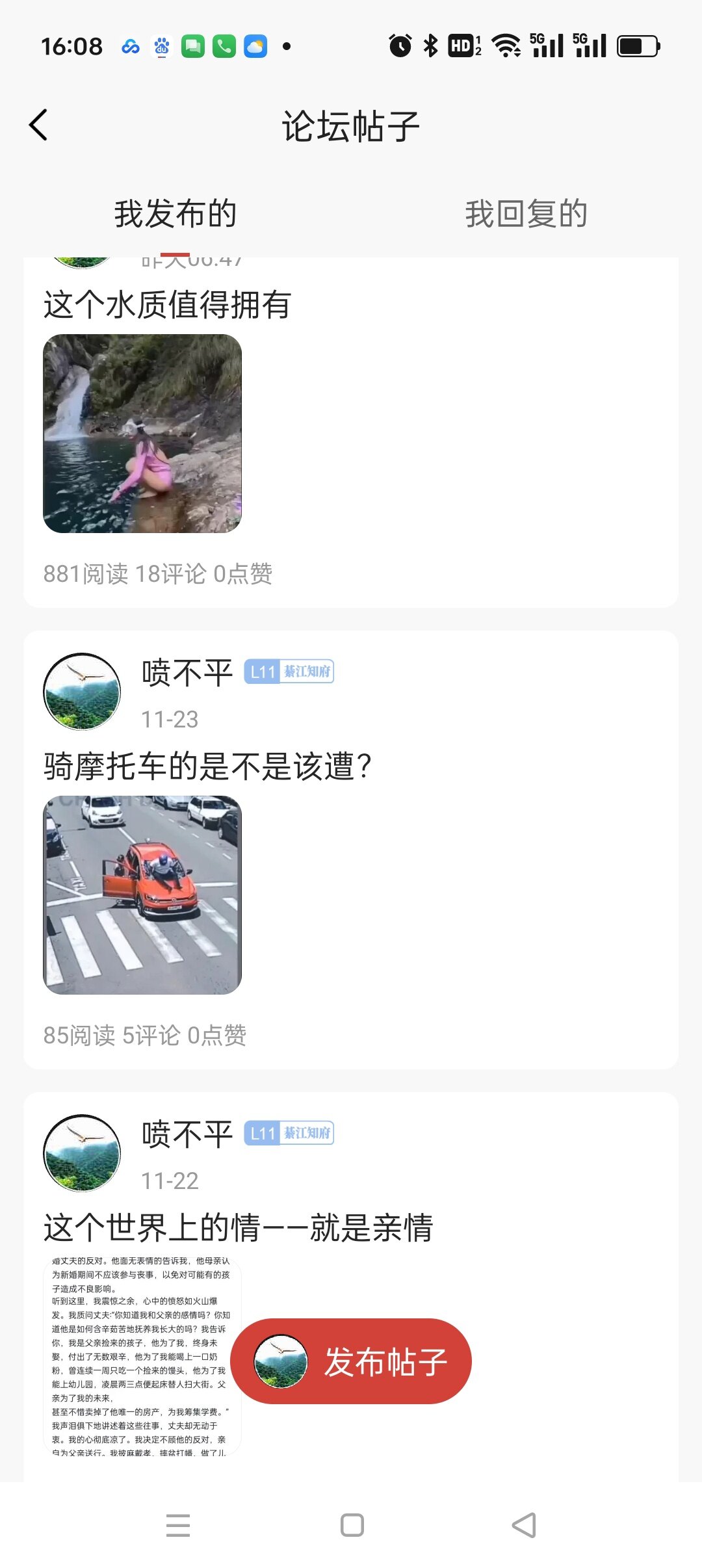Open the post 这个世界上的情——就是亲情
This screenshot has width=702, height=1568.
click(x=238, y=1228)
